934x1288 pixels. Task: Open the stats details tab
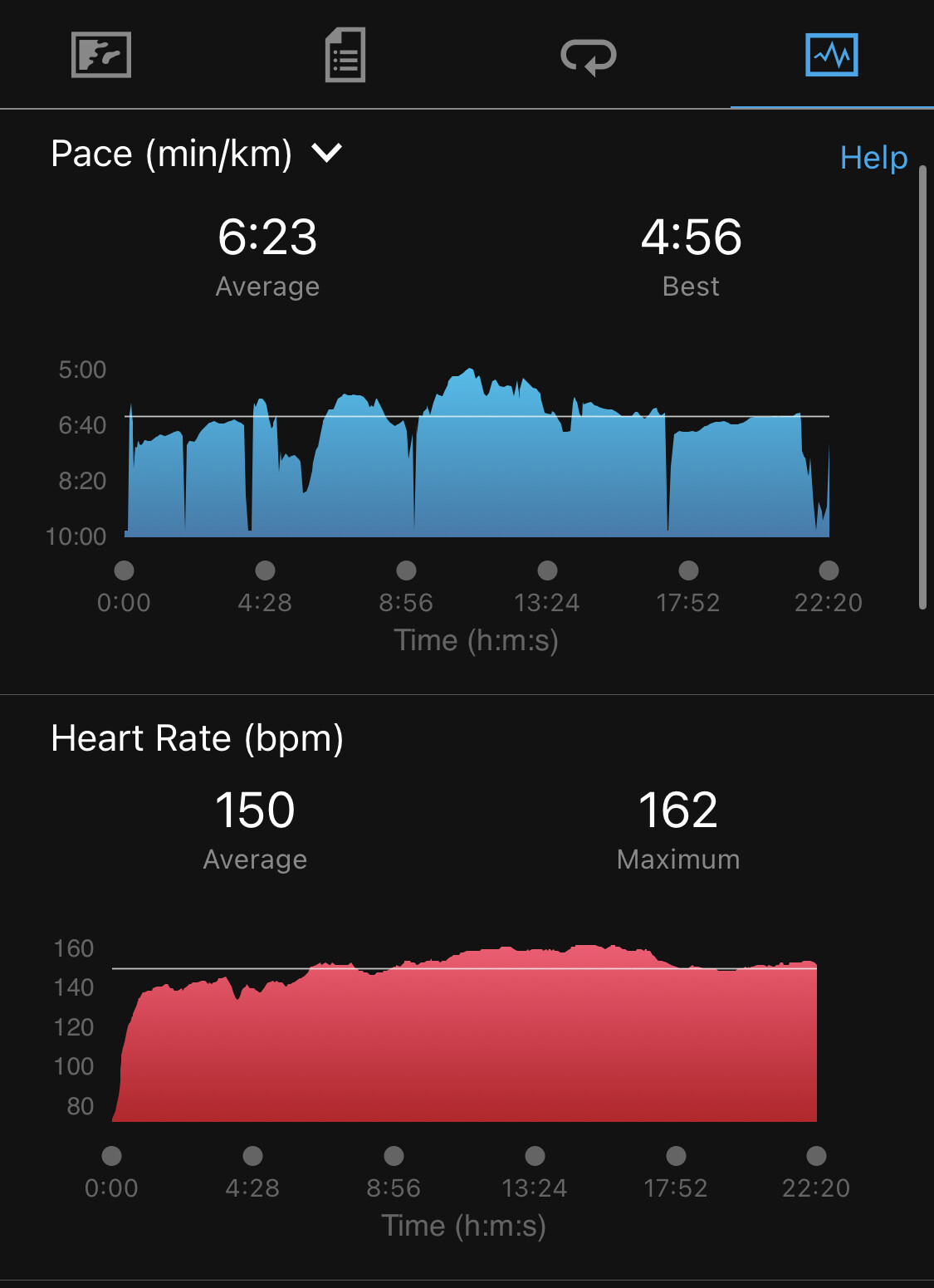click(x=345, y=55)
